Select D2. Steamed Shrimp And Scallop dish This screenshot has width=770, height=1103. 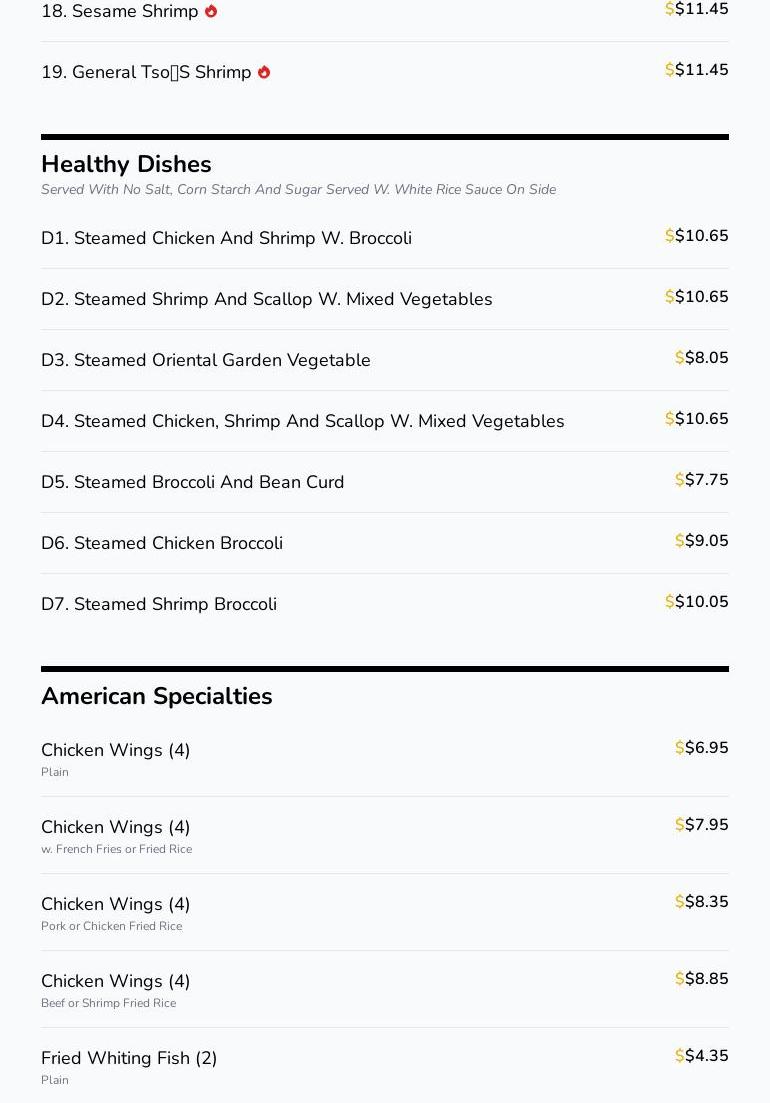(266, 299)
